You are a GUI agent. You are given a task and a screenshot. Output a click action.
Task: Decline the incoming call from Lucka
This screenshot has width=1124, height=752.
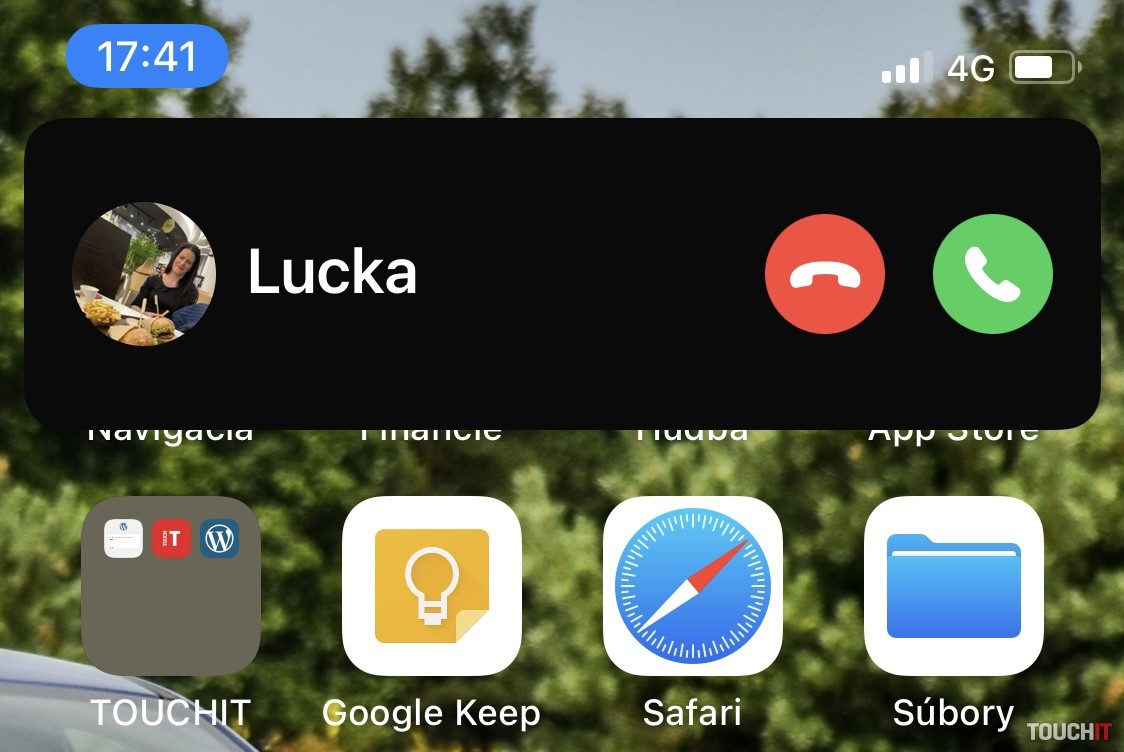point(824,274)
